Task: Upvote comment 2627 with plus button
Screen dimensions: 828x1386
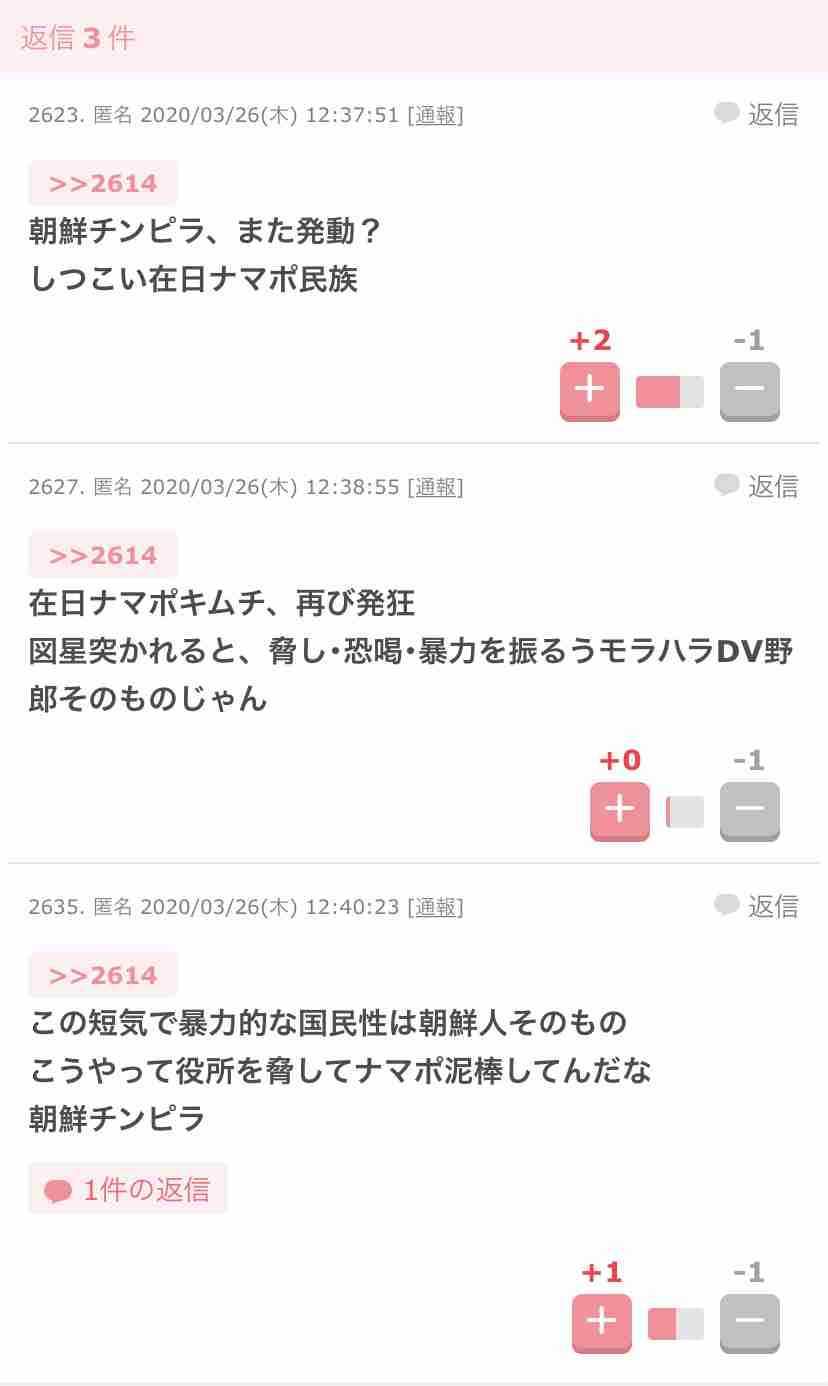Action: pyautogui.click(x=620, y=810)
